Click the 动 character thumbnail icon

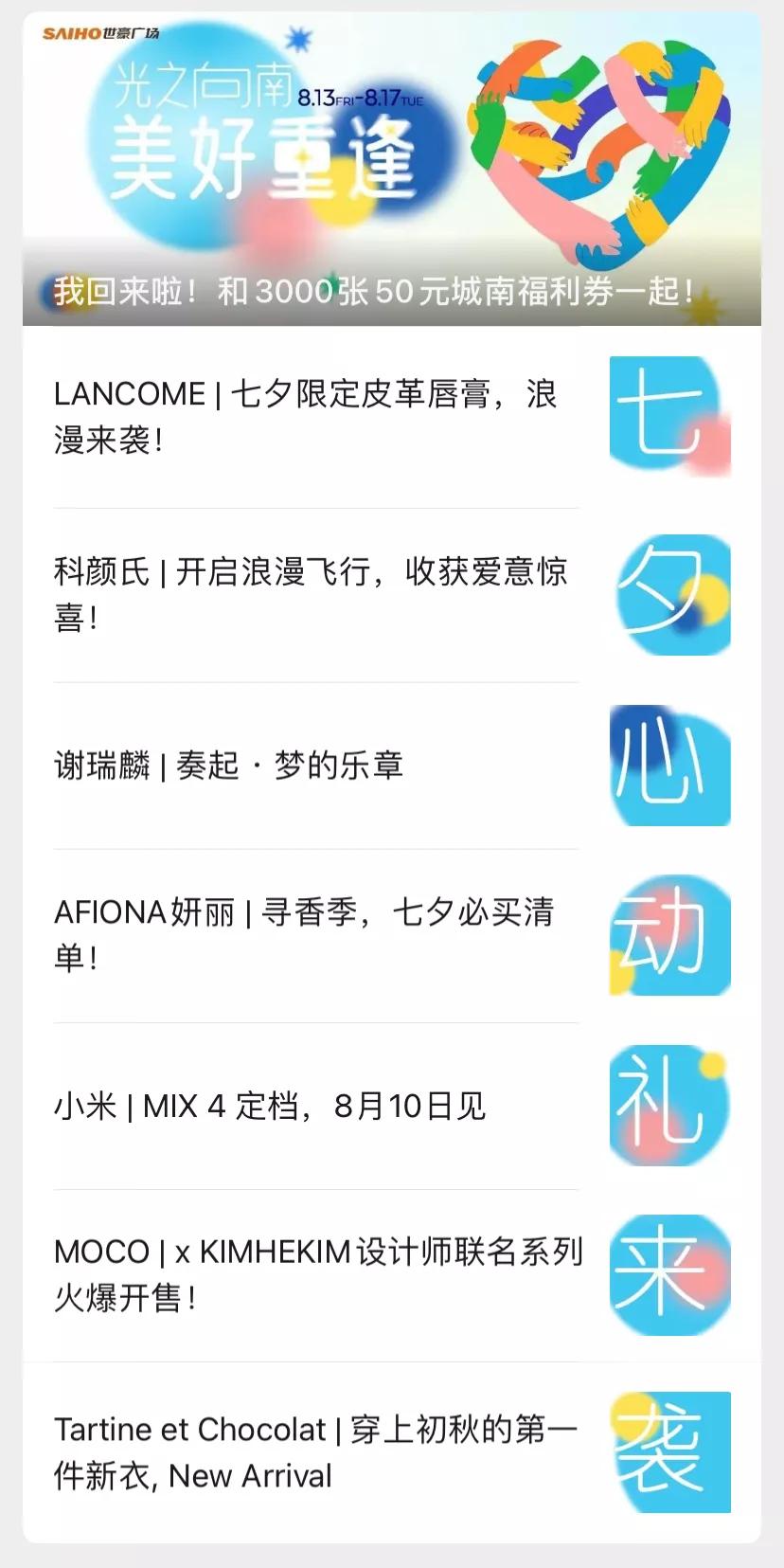668,936
